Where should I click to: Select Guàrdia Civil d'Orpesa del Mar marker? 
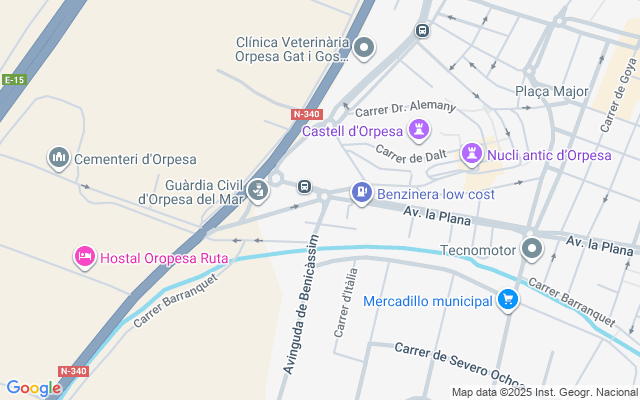point(258,189)
